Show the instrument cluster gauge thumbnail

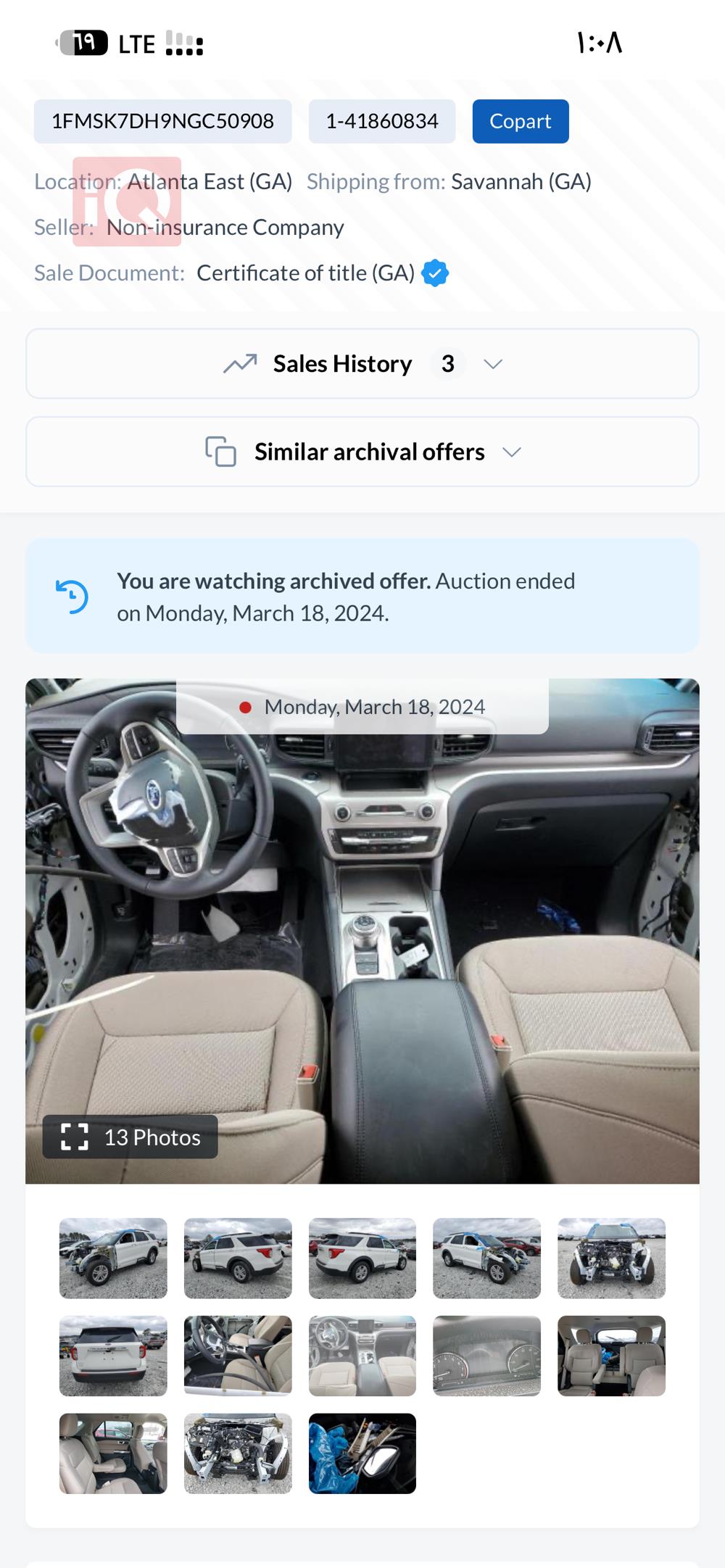(486, 1356)
